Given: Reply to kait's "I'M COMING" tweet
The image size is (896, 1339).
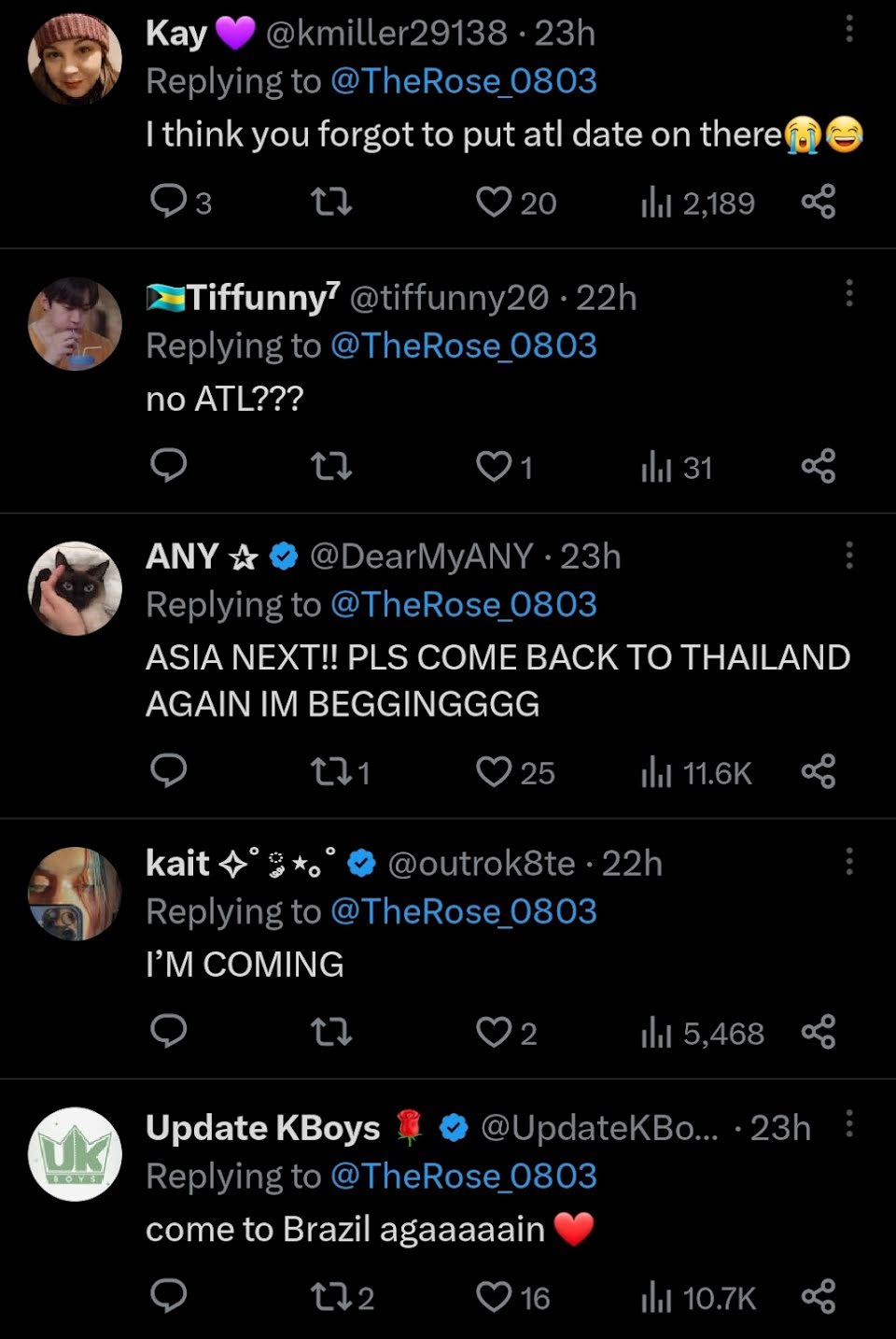Looking at the screenshot, I should pos(169,1032).
